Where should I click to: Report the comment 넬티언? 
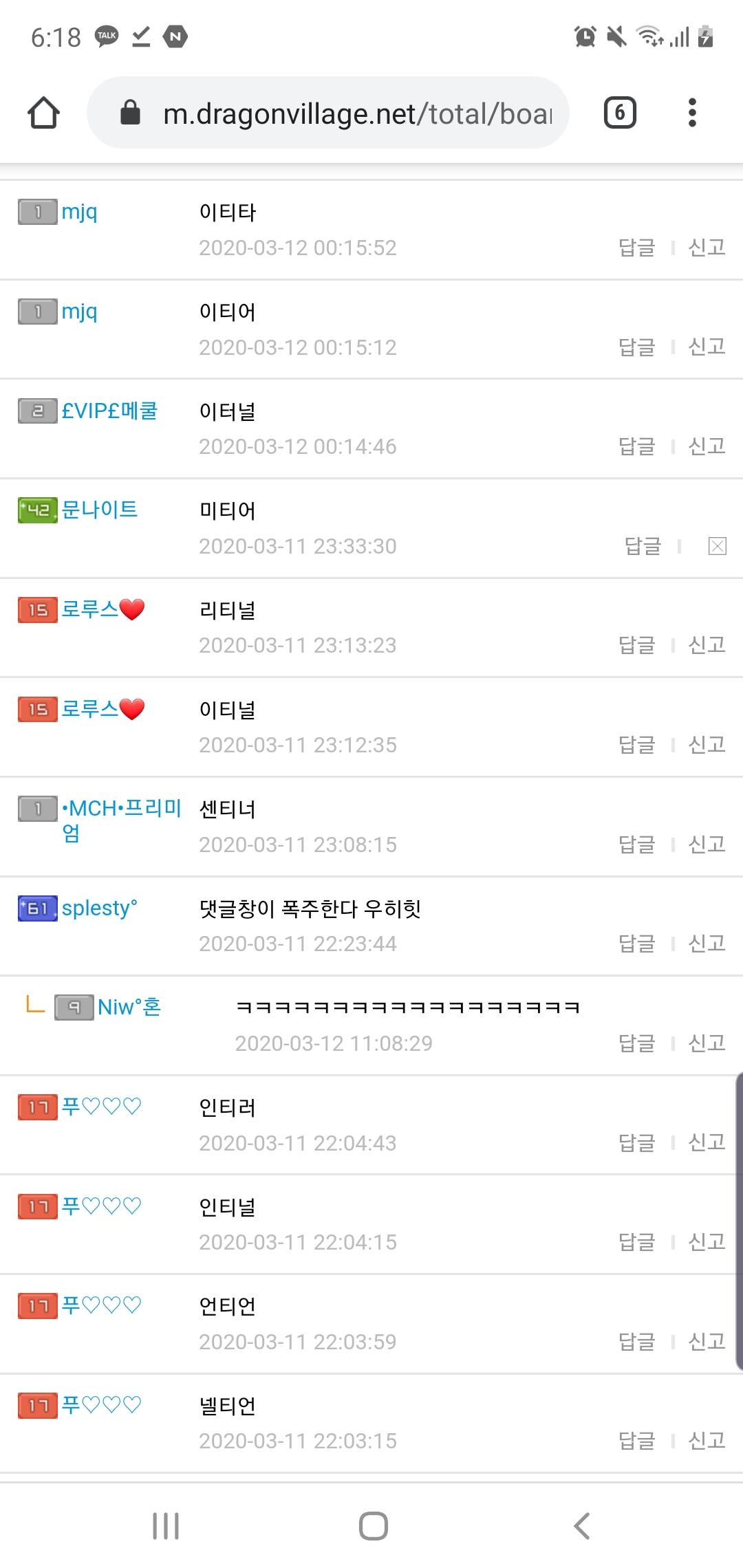pos(707,1441)
